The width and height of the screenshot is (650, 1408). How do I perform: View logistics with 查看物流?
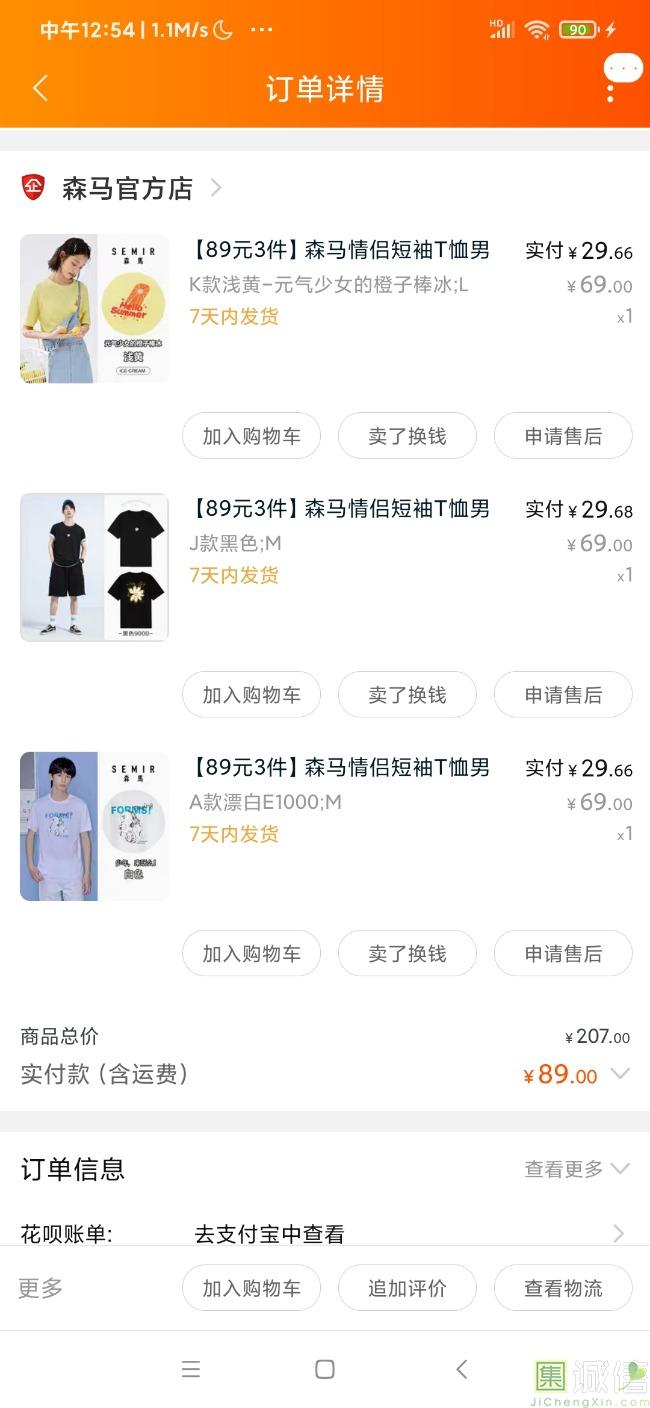point(563,1288)
